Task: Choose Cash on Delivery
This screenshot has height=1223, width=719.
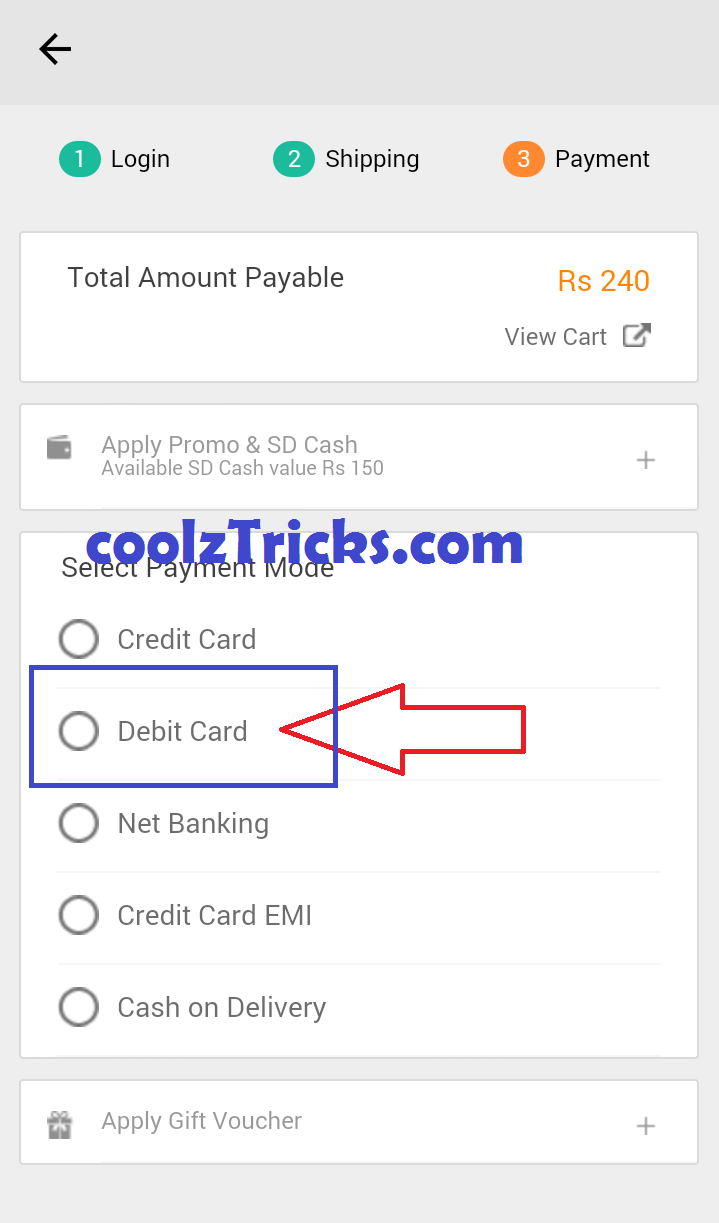Action: point(79,1007)
